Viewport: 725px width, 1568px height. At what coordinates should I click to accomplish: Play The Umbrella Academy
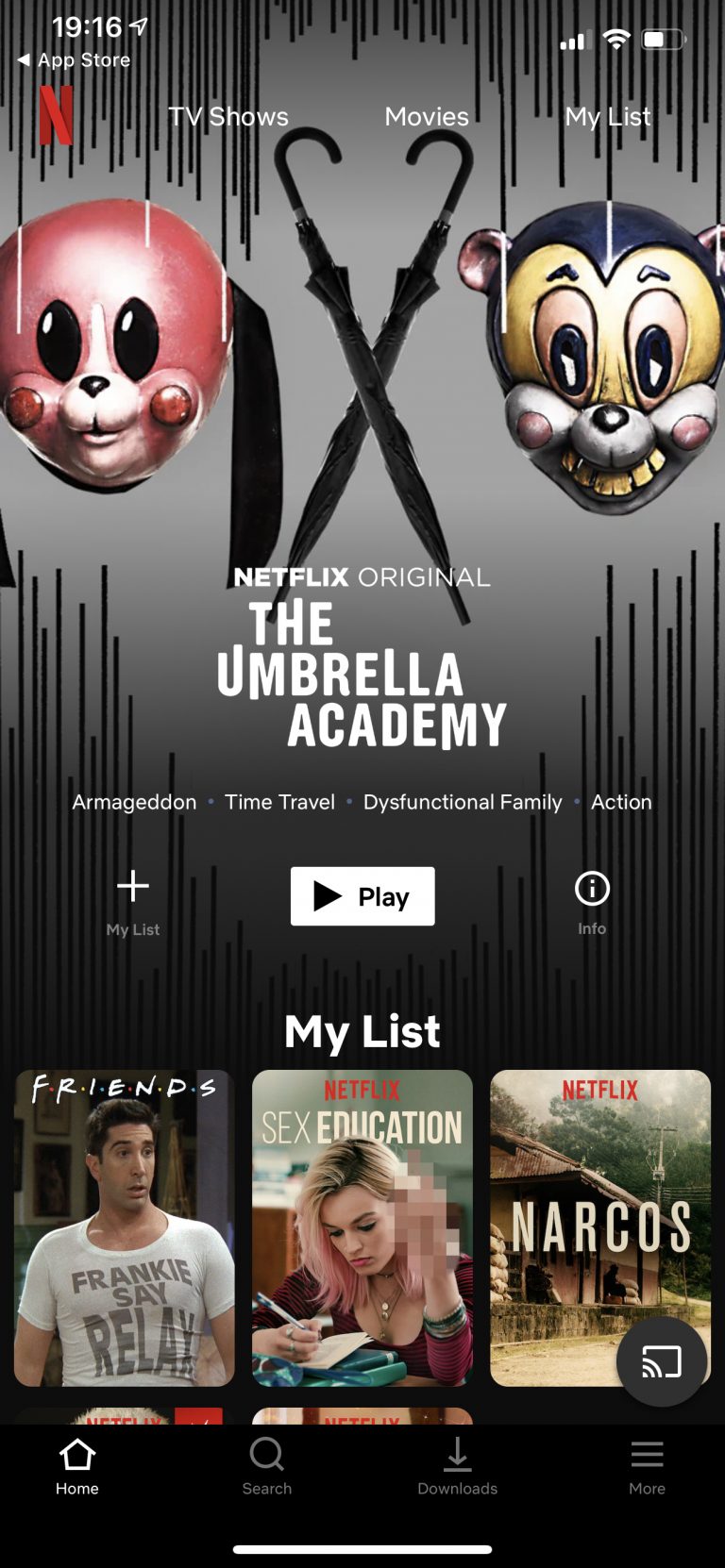[x=362, y=896]
